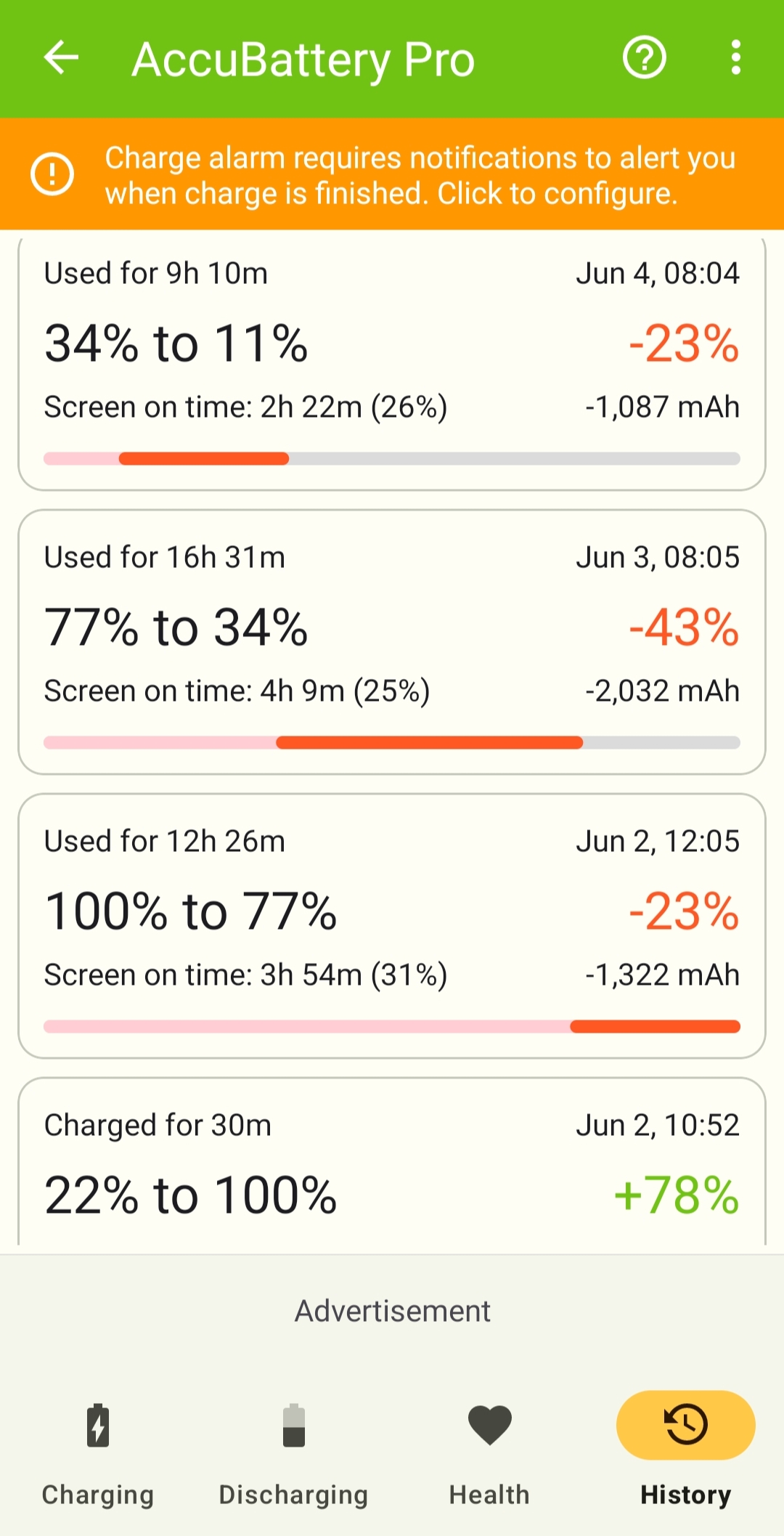Open the 100% to 77% usage session
The width and height of the screenshot is (784, 1536).
392,926
